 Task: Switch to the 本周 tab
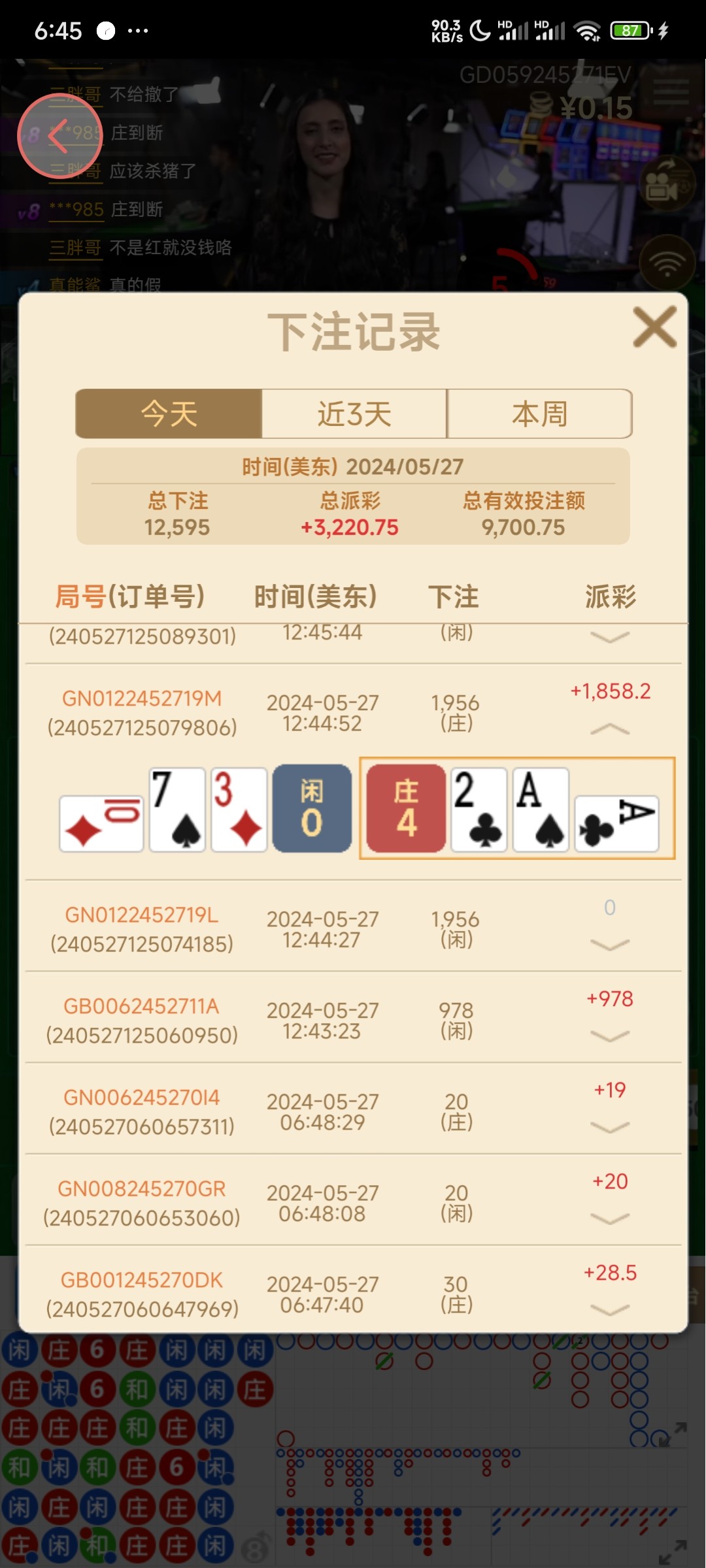[539, 414]
